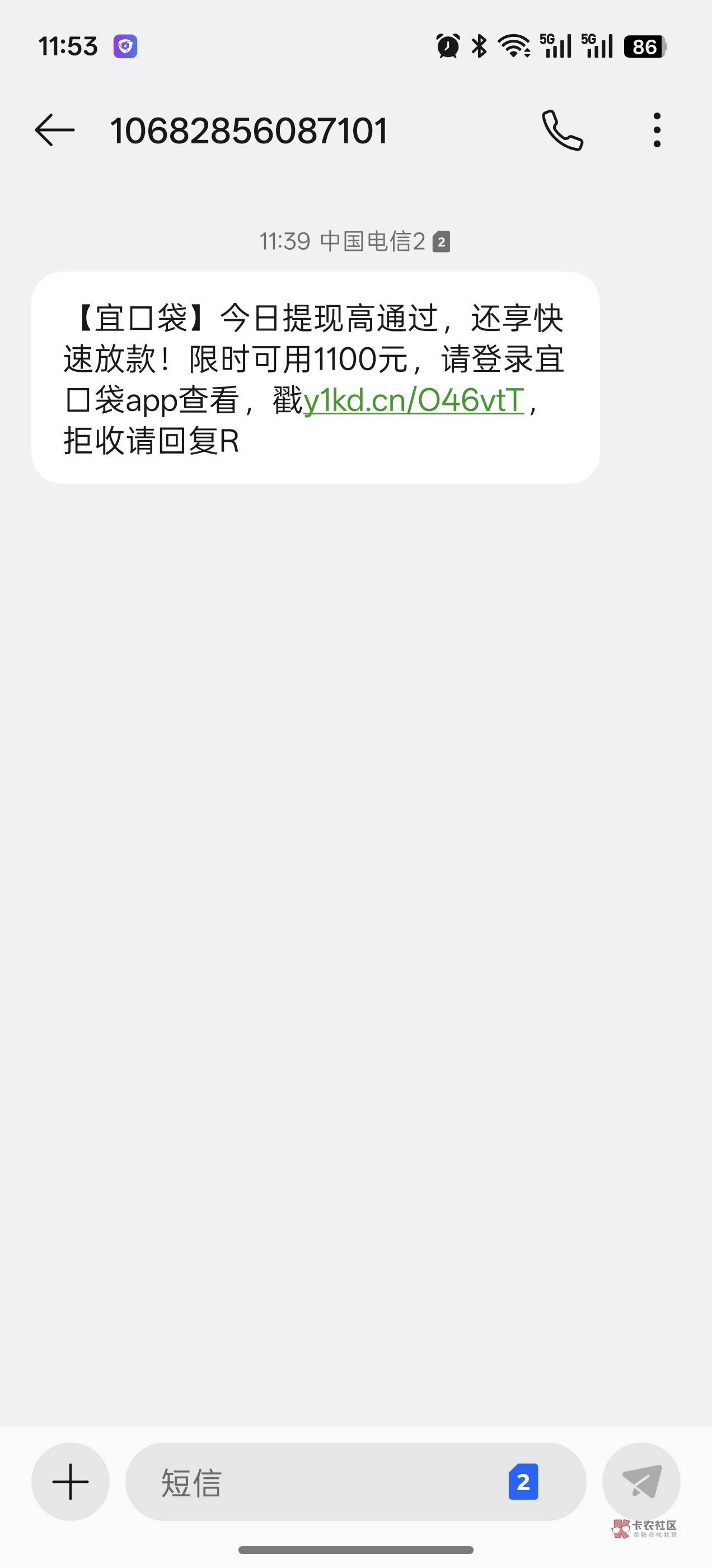Switch SIM card with the blue 2 badge
The image size is (712, 1568).
click(523, 1482)
